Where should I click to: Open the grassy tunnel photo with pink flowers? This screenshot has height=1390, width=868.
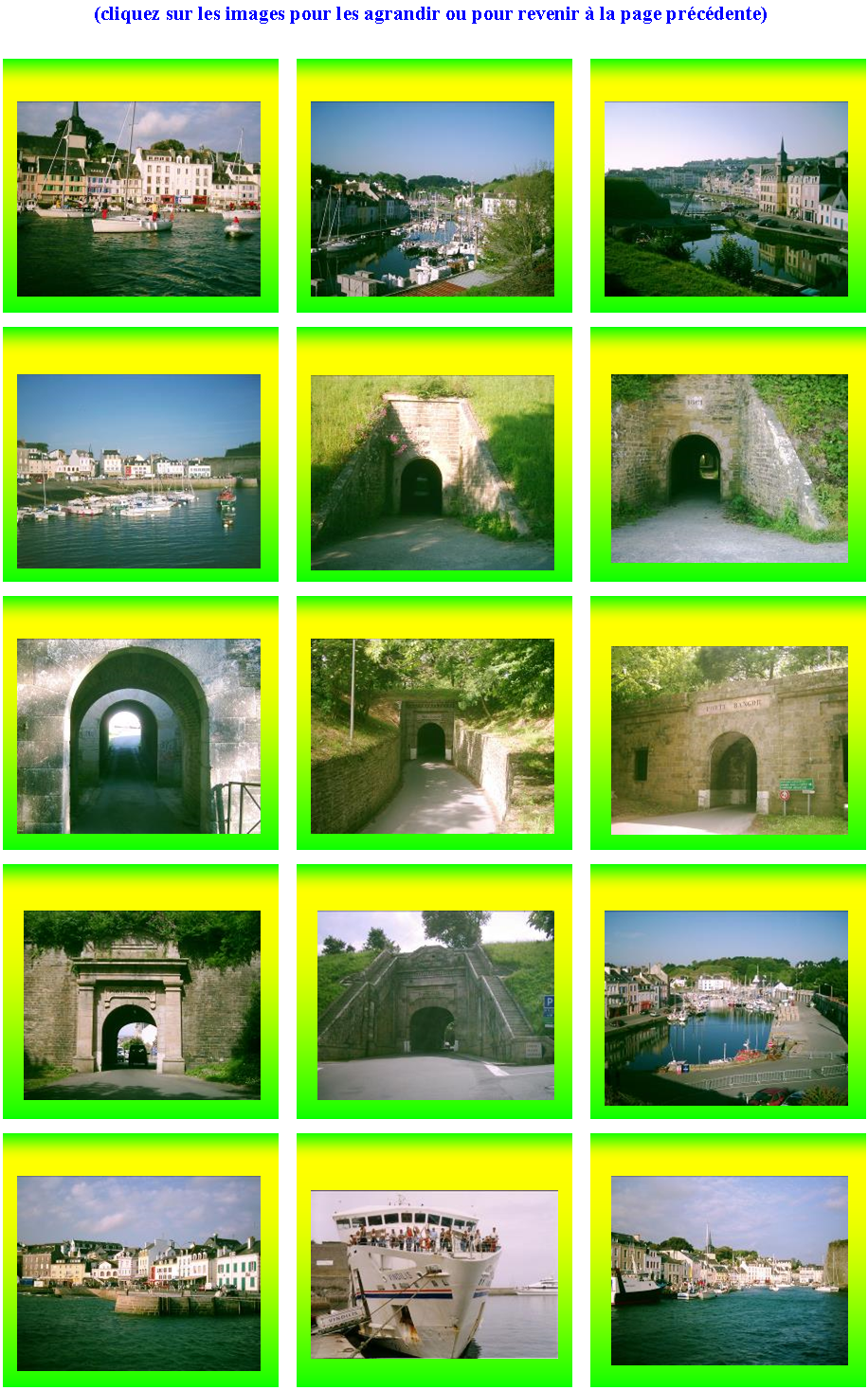click(x=432, y=473)
